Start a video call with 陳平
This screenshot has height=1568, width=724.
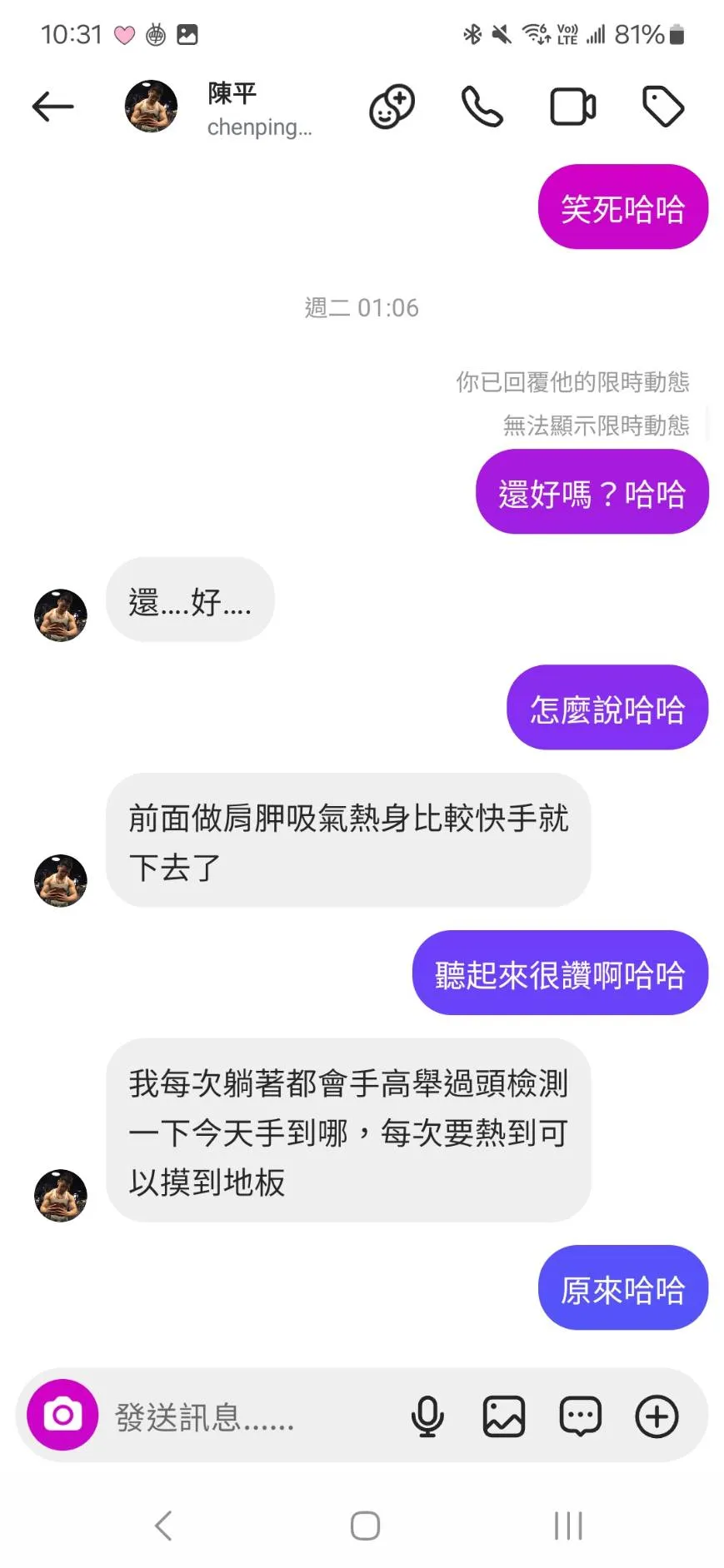(573, 107)
